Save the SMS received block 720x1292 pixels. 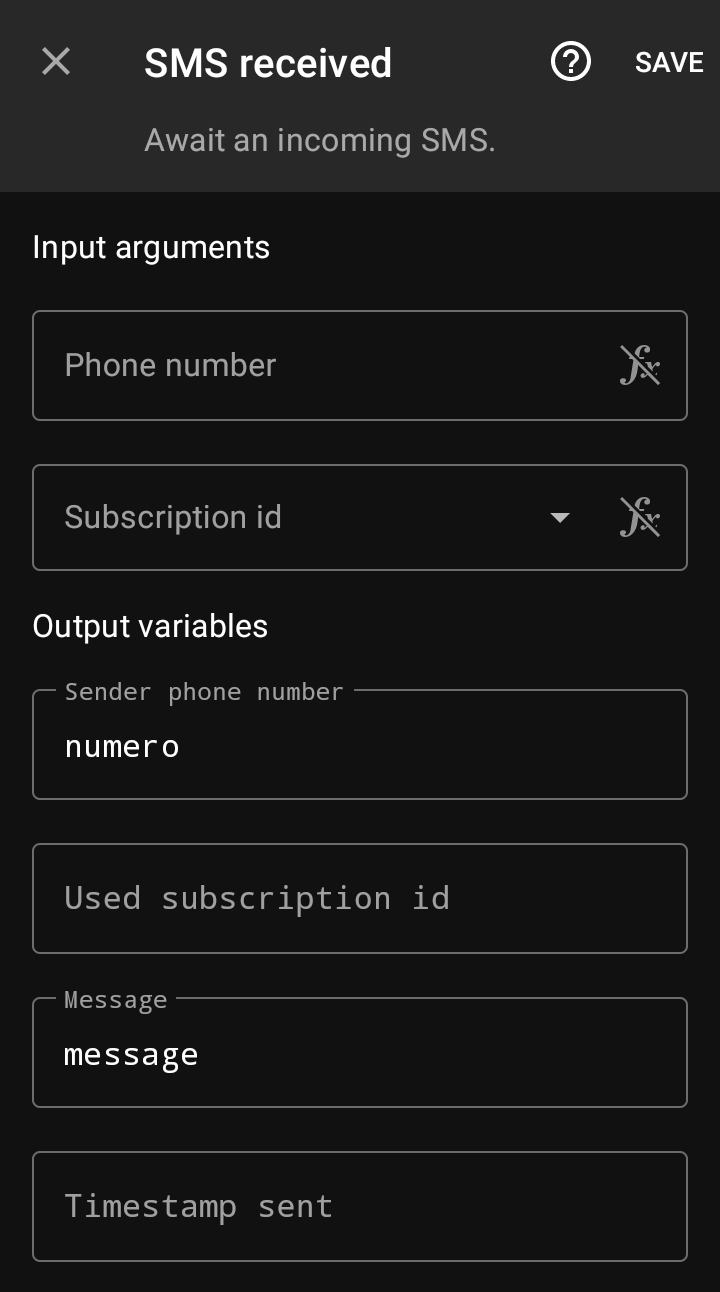pyautogui.click(x=669, y=62)
